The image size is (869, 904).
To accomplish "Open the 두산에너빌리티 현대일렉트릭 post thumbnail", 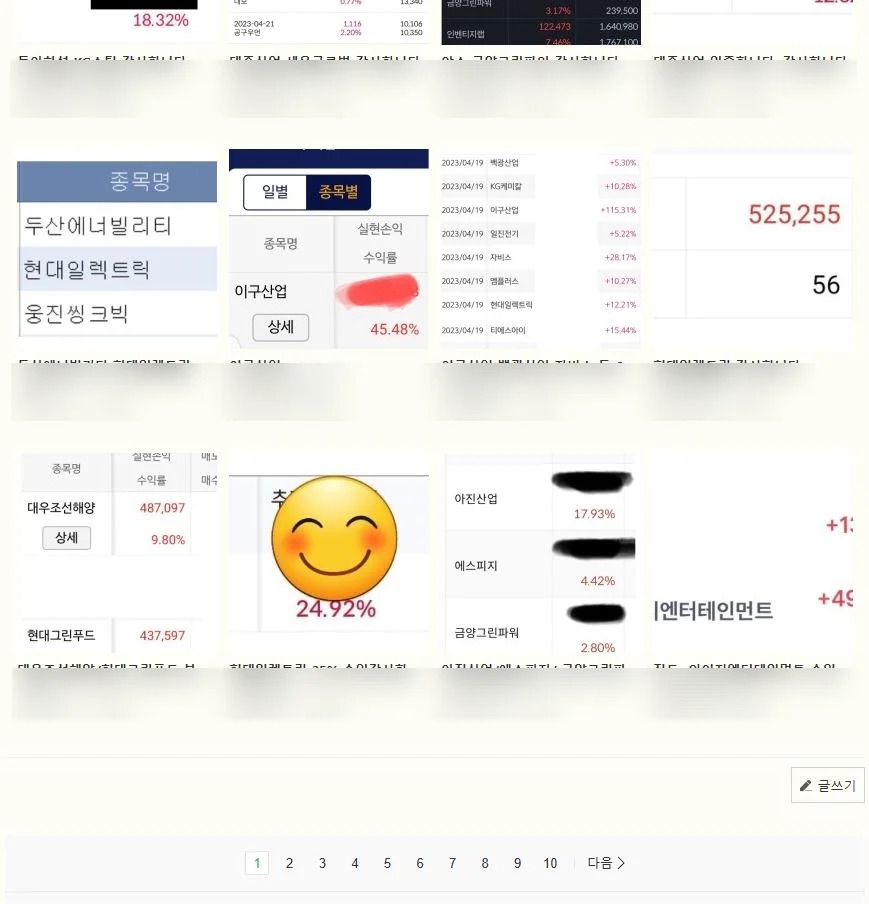I will 116,250.
